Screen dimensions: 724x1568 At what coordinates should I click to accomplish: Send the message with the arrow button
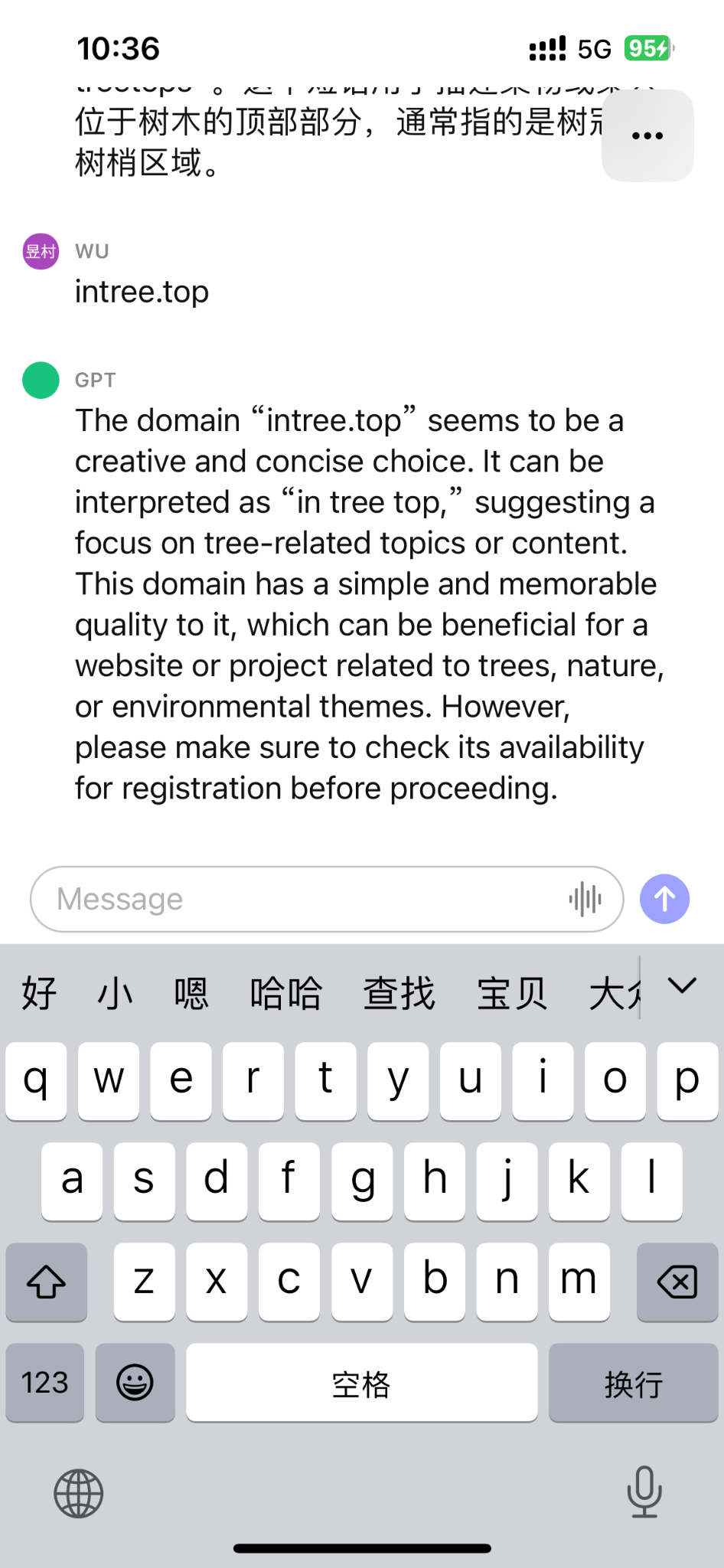pyautogui.click(x=664, y=899)
